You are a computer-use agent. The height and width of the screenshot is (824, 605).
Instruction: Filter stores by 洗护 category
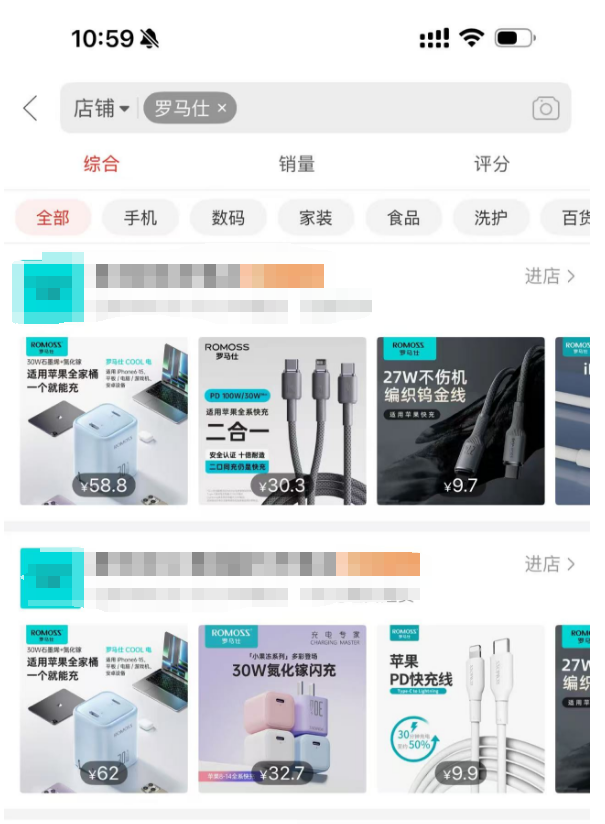[490, 217]
